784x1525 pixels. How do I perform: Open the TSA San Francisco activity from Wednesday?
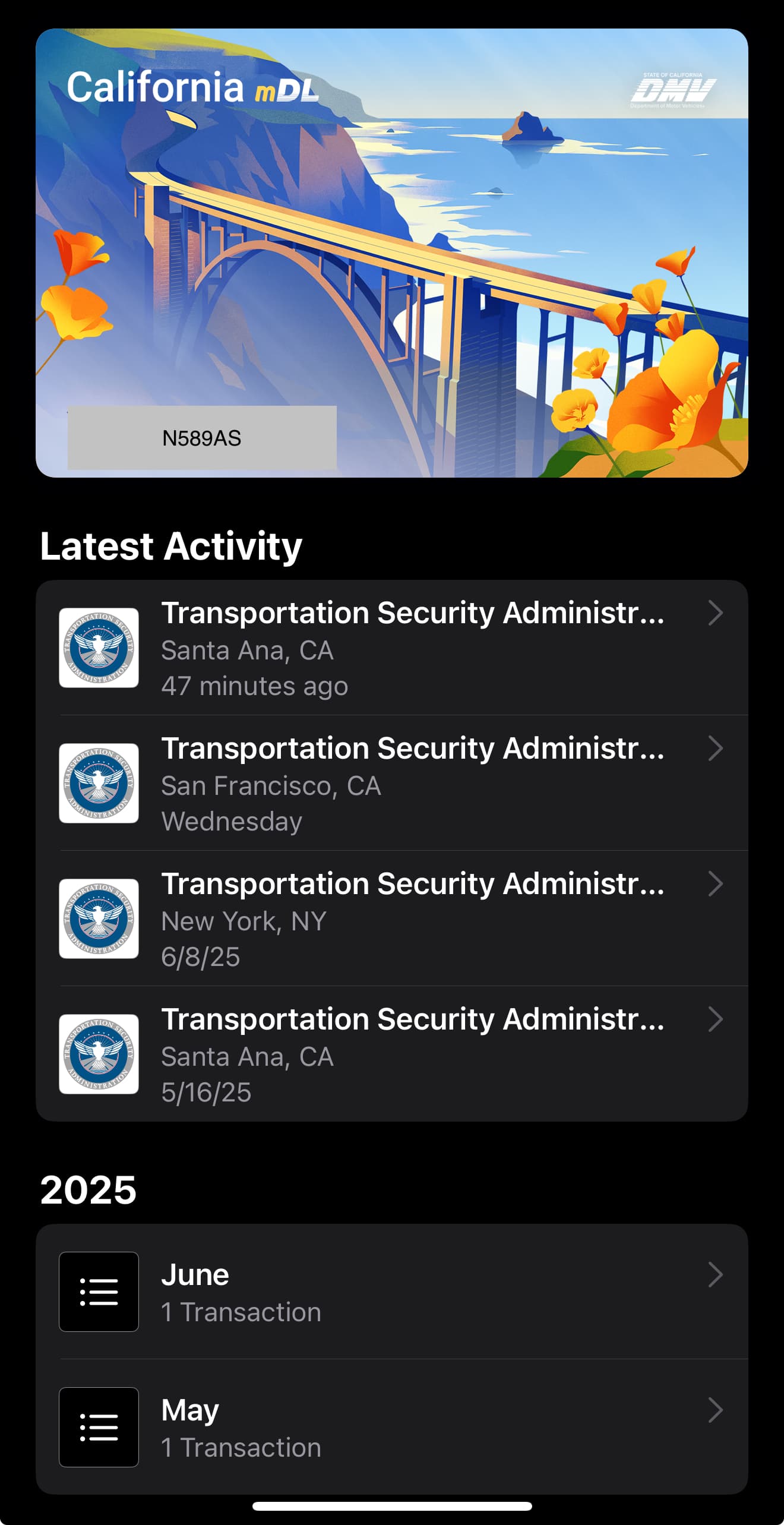pyautogui.click(x=391, y=783)
